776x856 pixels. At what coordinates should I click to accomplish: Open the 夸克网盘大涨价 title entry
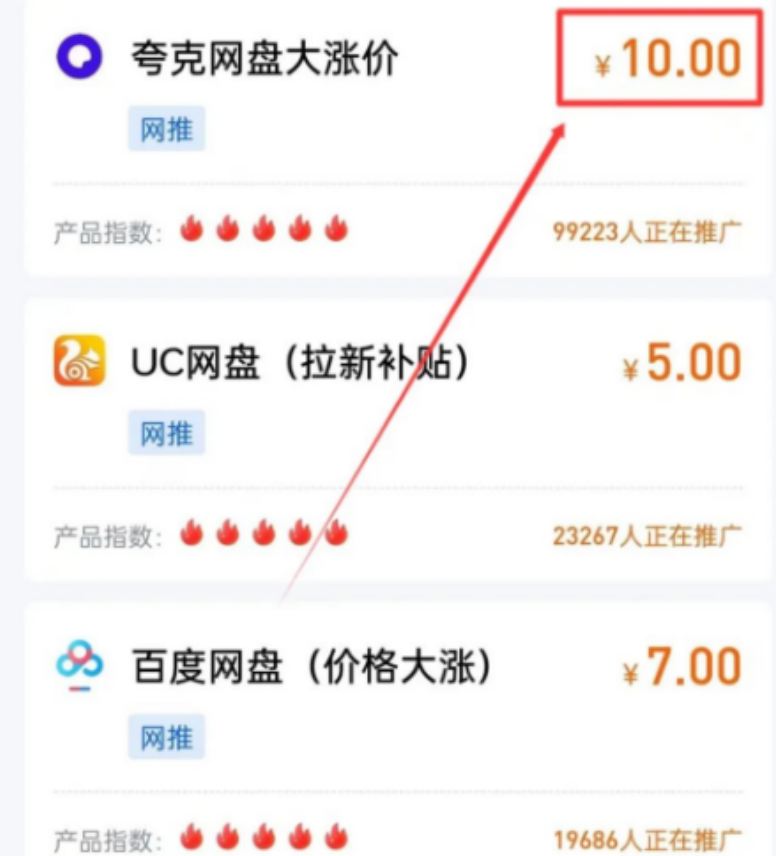(x=263, y=57)
